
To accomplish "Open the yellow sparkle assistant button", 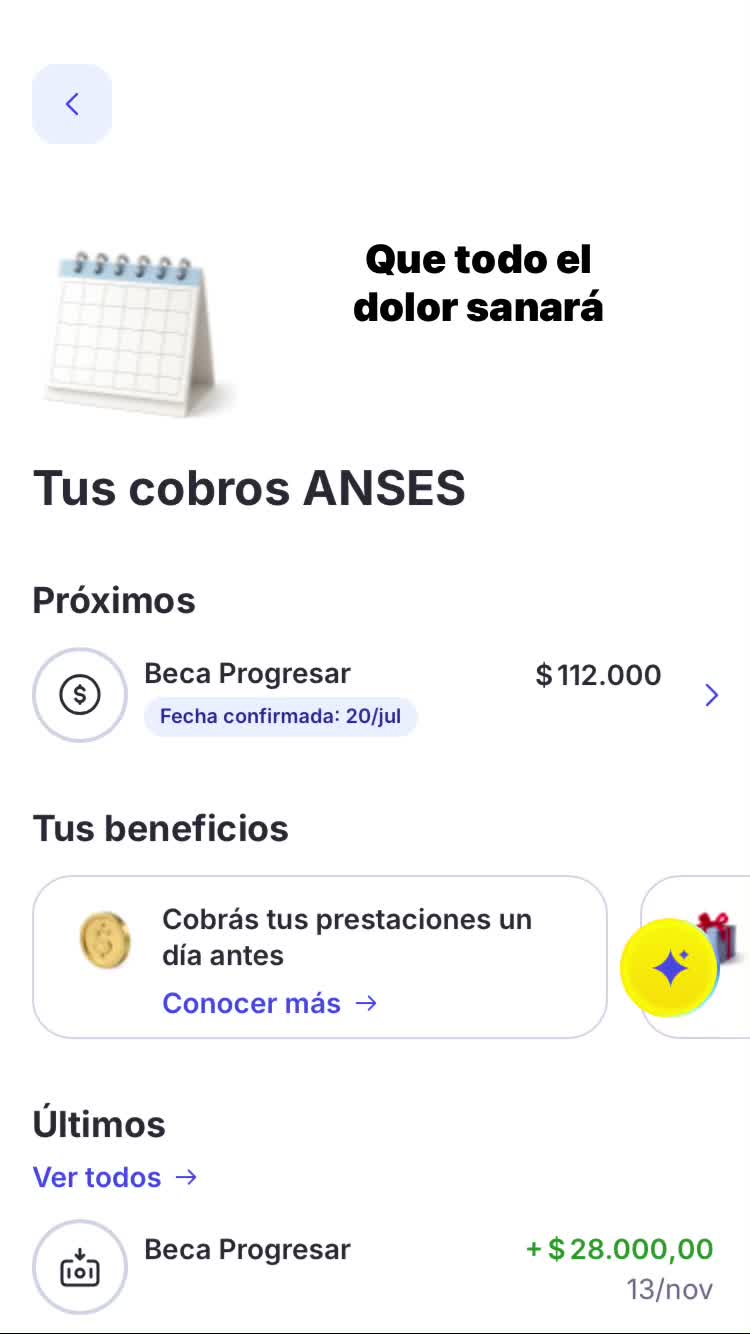I will click(670, 968).
